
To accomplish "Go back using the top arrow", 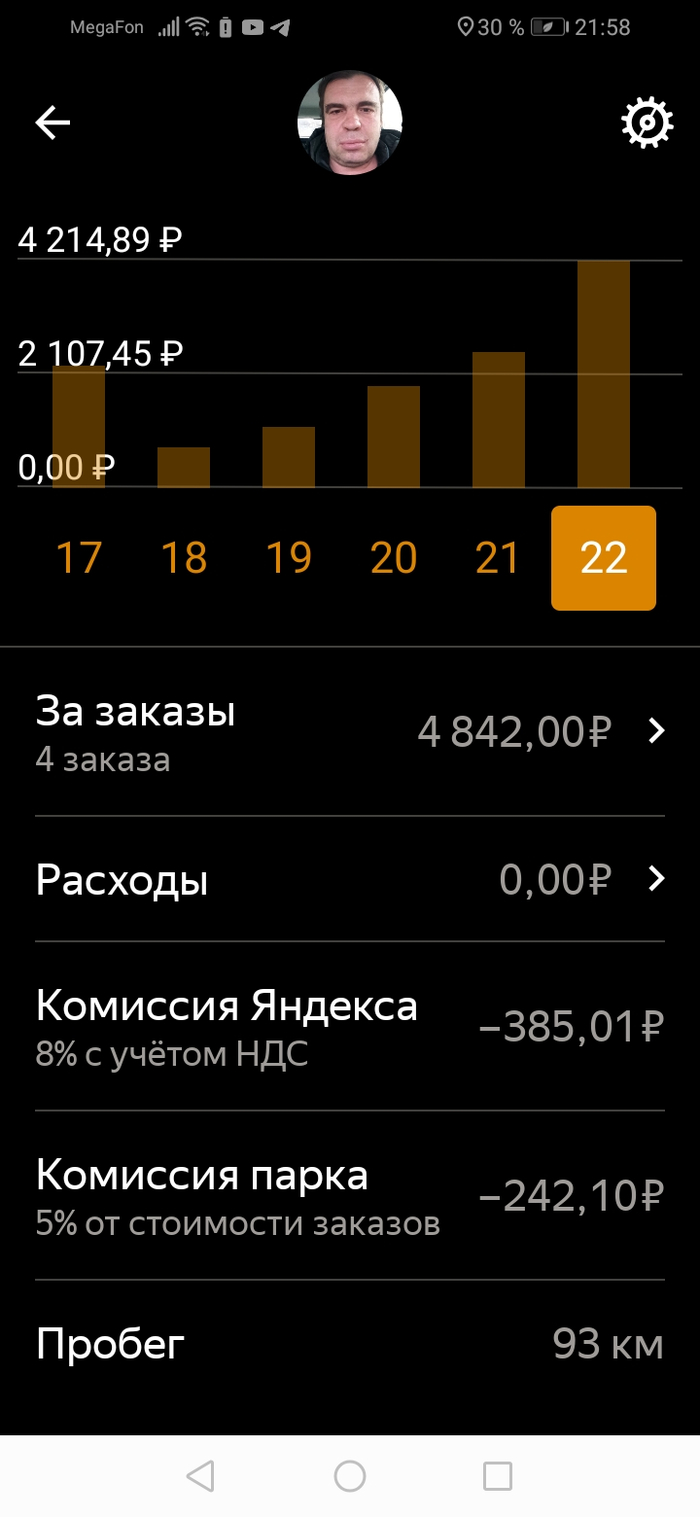I will (x=53, y=123).
